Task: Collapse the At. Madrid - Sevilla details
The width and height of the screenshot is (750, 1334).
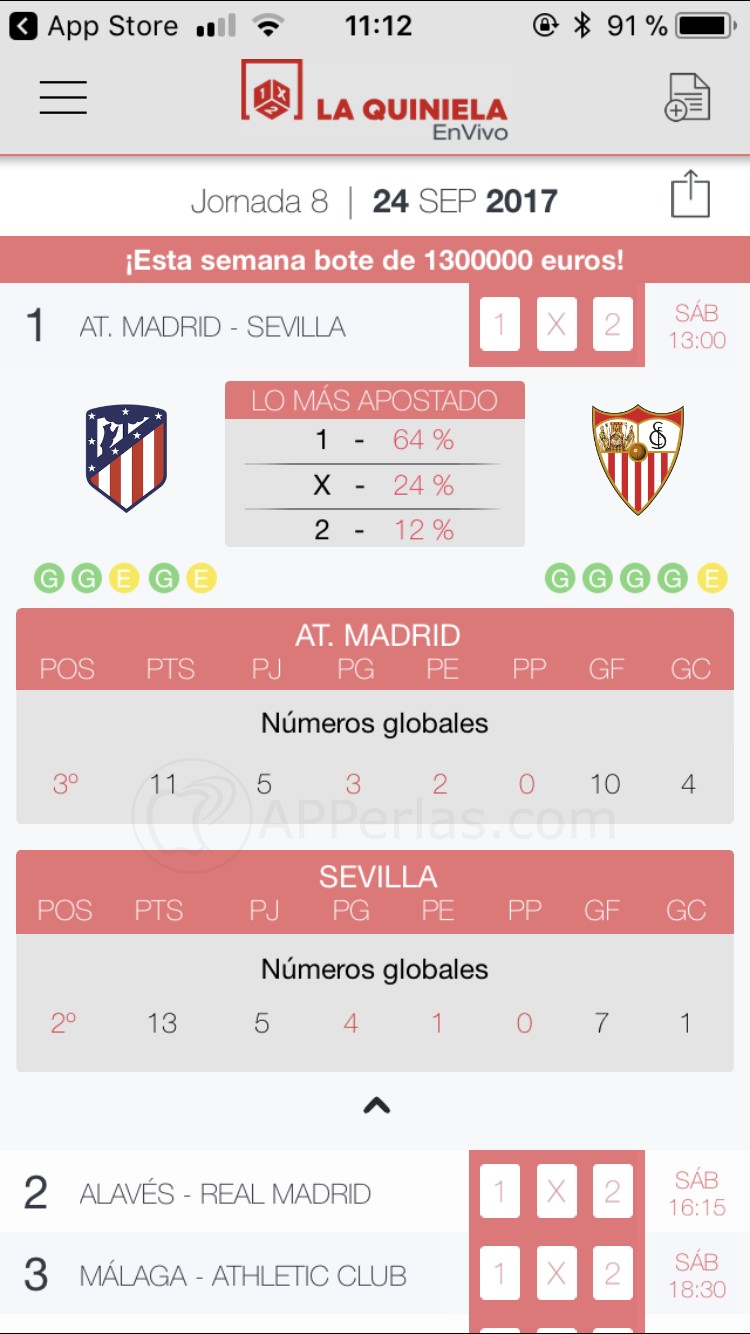Action: click(376, 1106)
